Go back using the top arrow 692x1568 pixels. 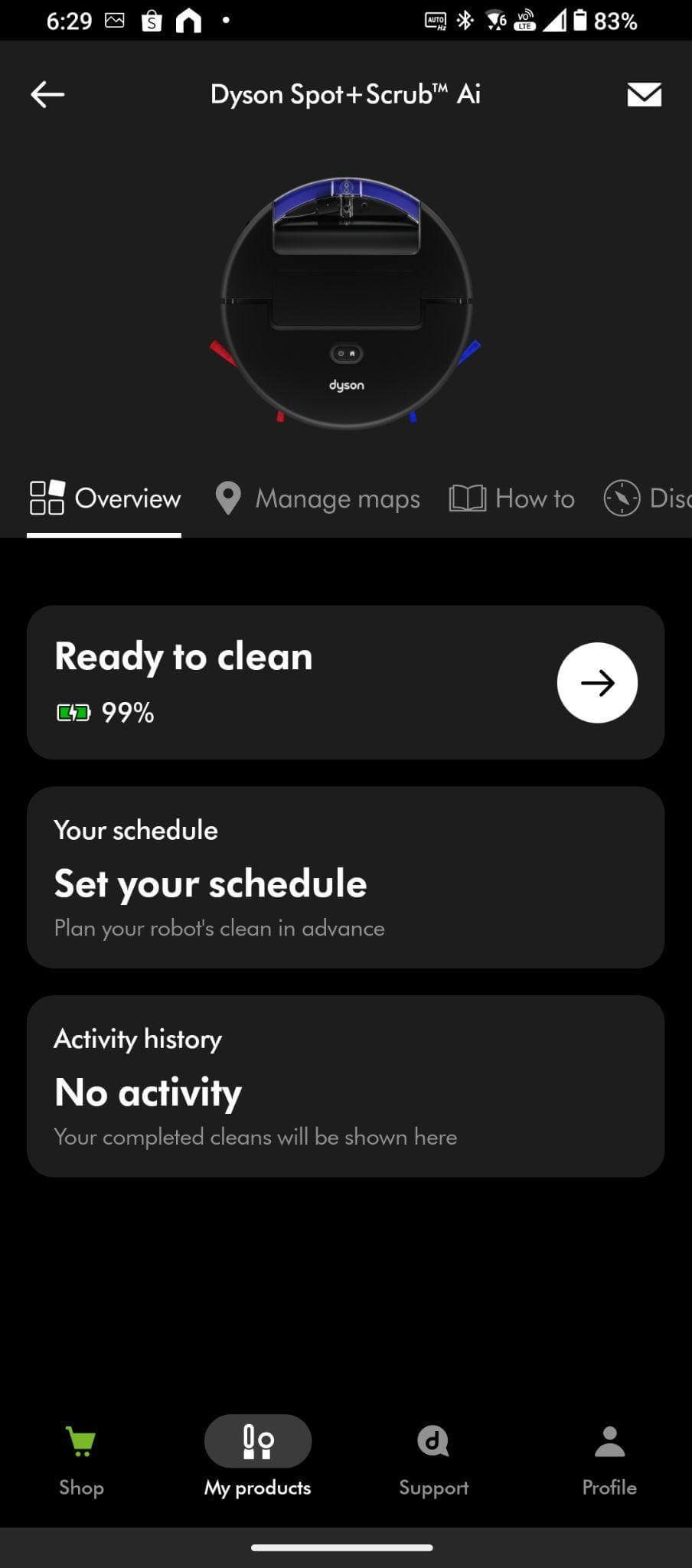(47, 95)
